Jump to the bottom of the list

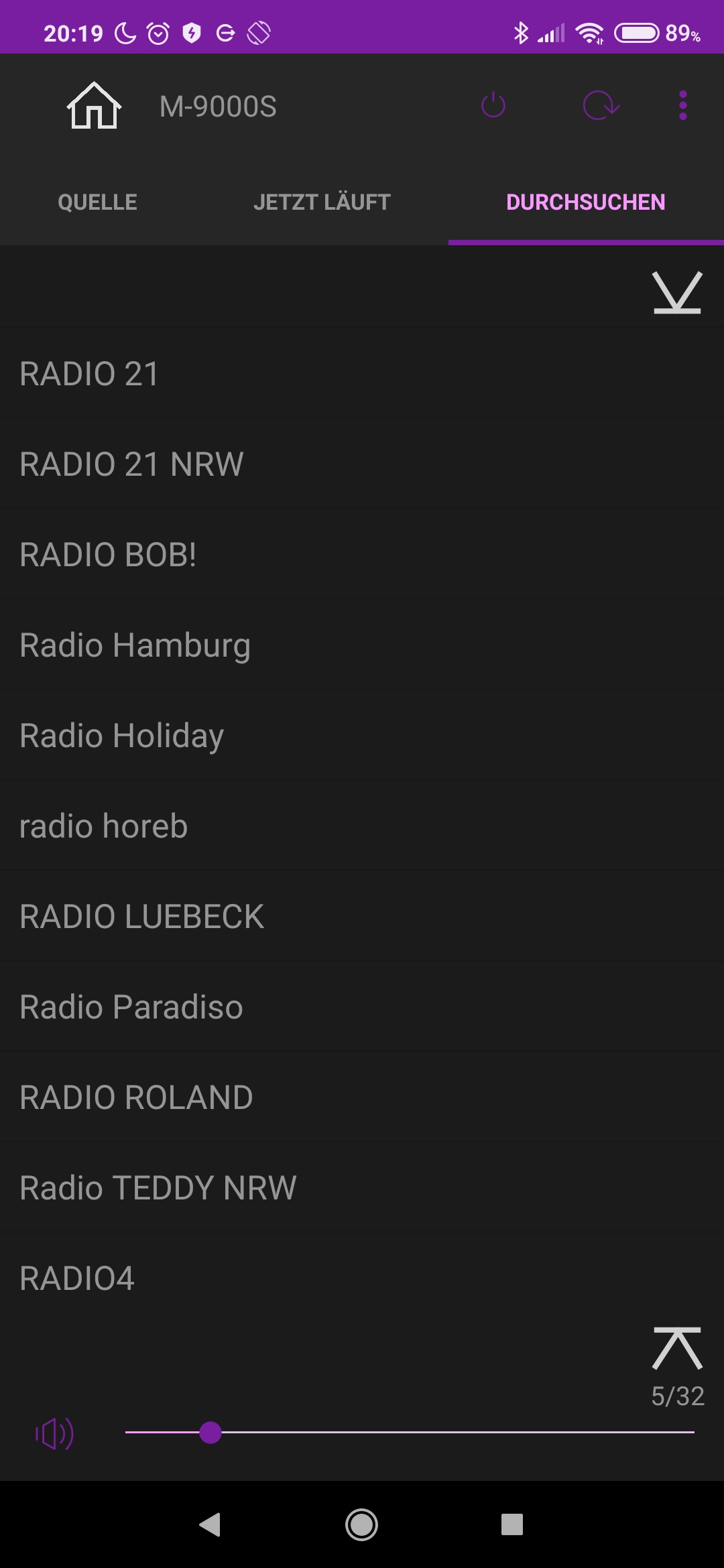pyautogui.click(x=677, y=292)
